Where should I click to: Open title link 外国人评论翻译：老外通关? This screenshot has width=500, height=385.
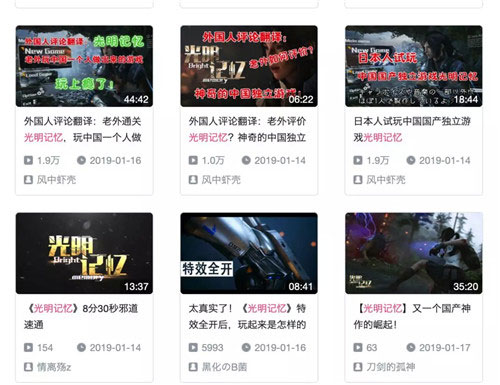click(x=83, y=129)
